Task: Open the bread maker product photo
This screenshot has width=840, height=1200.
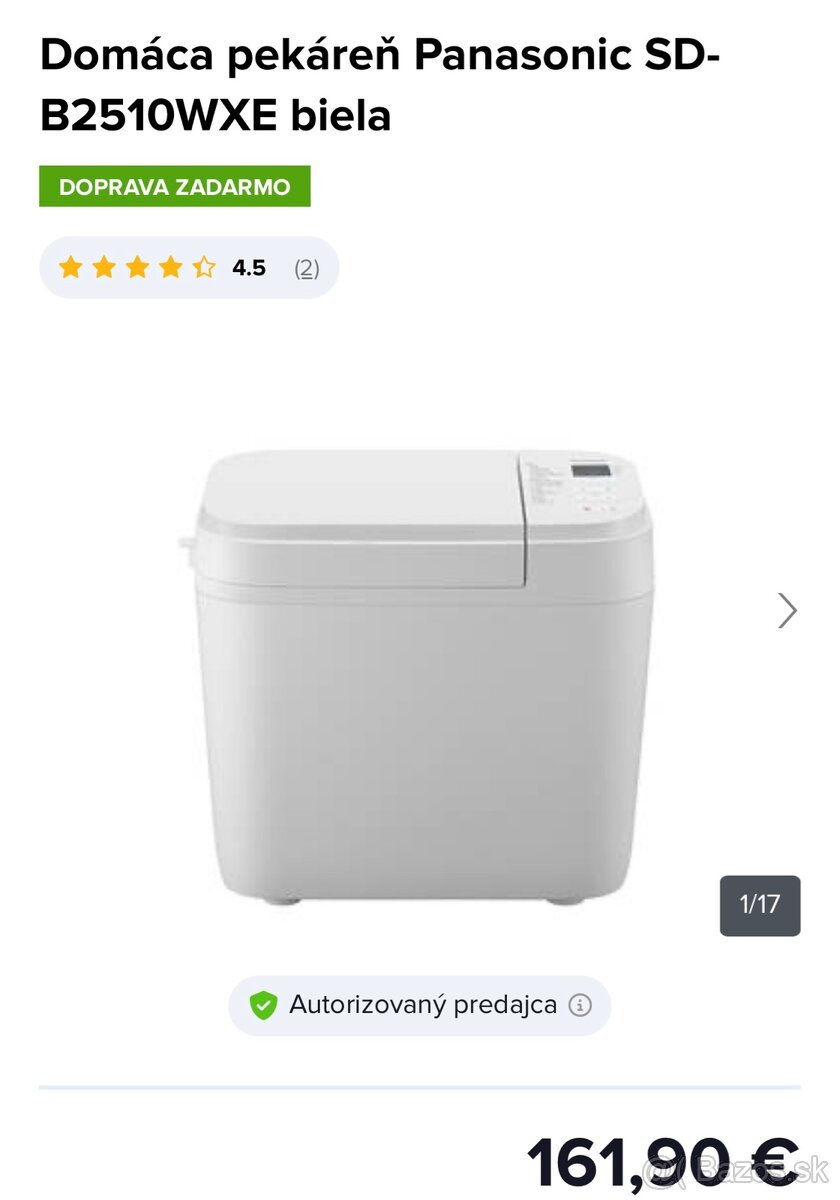Action: click(425, 675)
